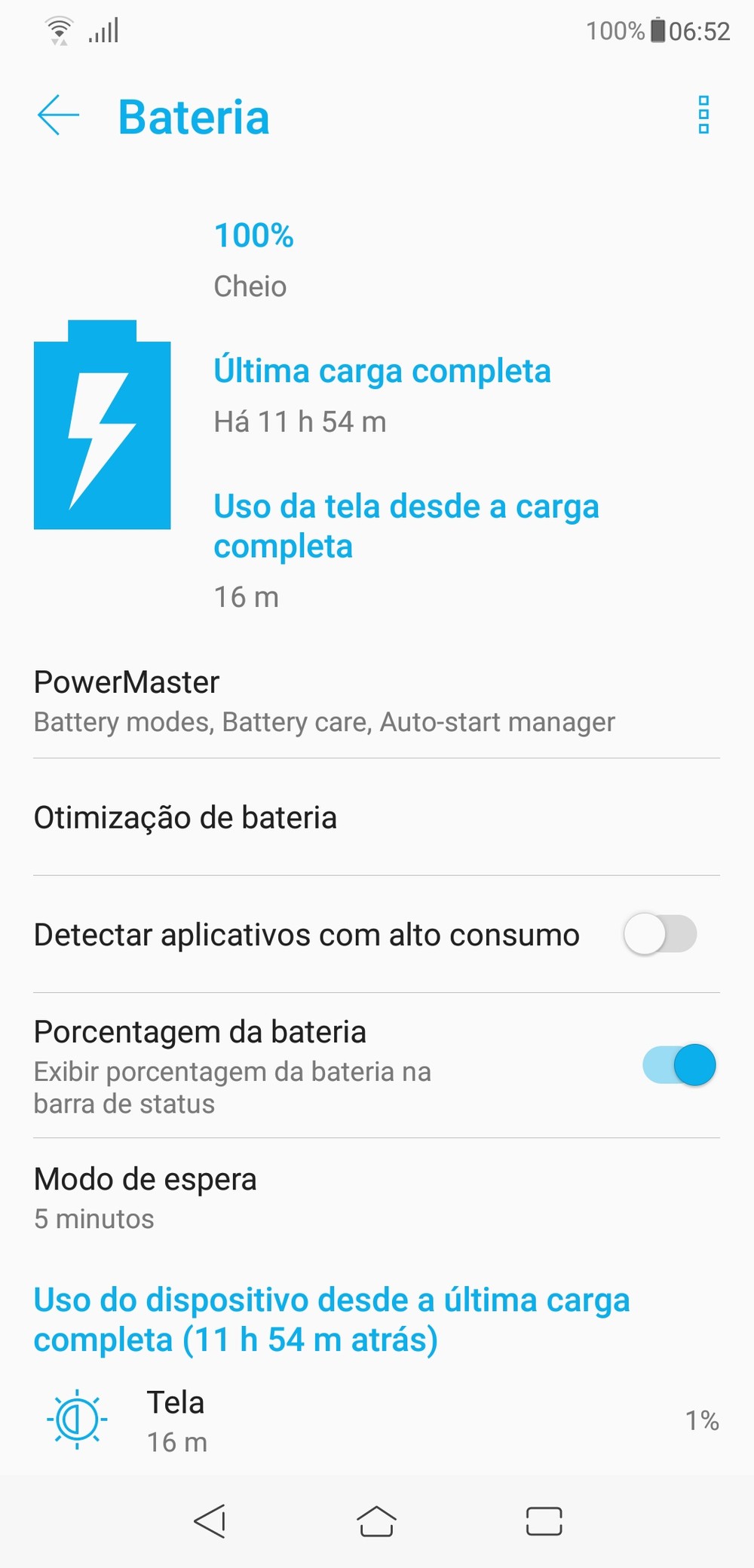Enable Detectar aplicativos com alto consumo
The image size is (754, 1568).
coord(660,935)
